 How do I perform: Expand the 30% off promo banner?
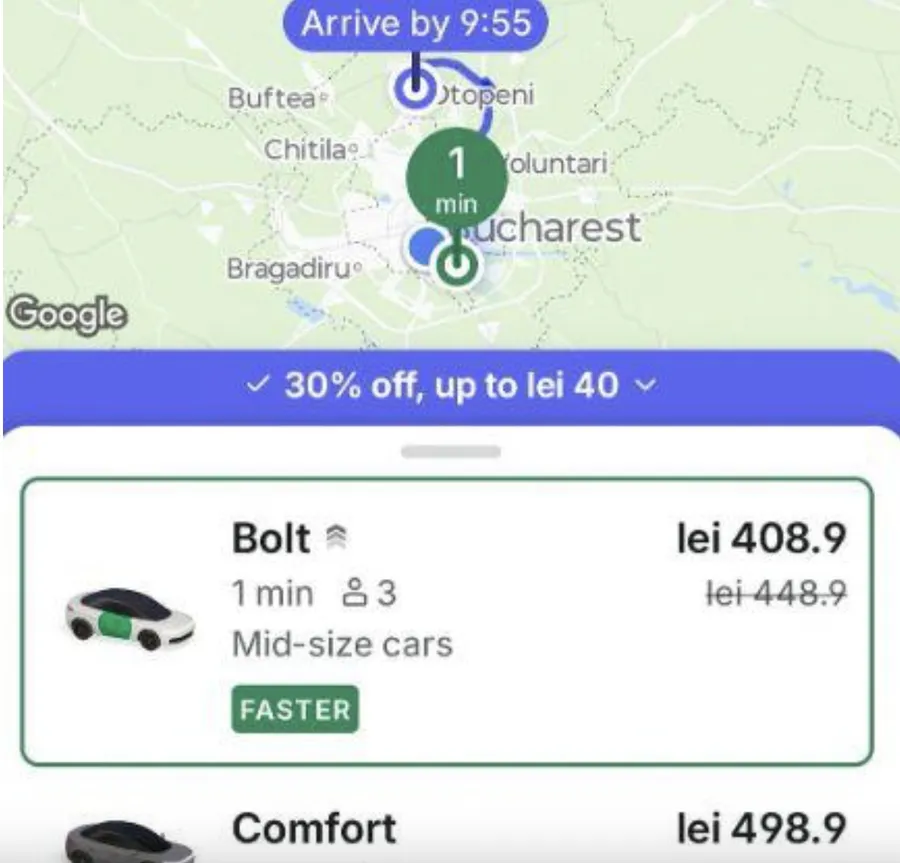coord(450,386)
